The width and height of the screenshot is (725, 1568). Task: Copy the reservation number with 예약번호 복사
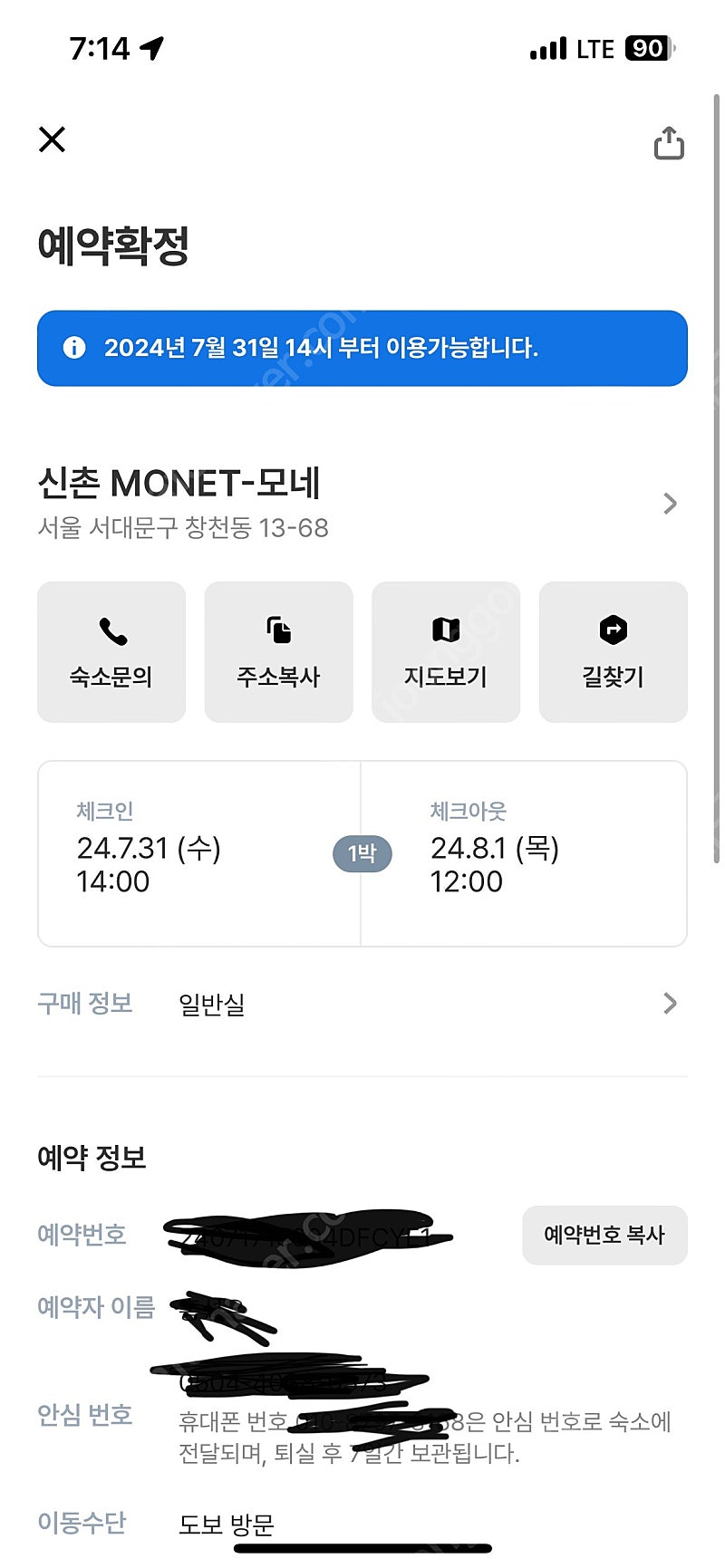coord(604,1235)
